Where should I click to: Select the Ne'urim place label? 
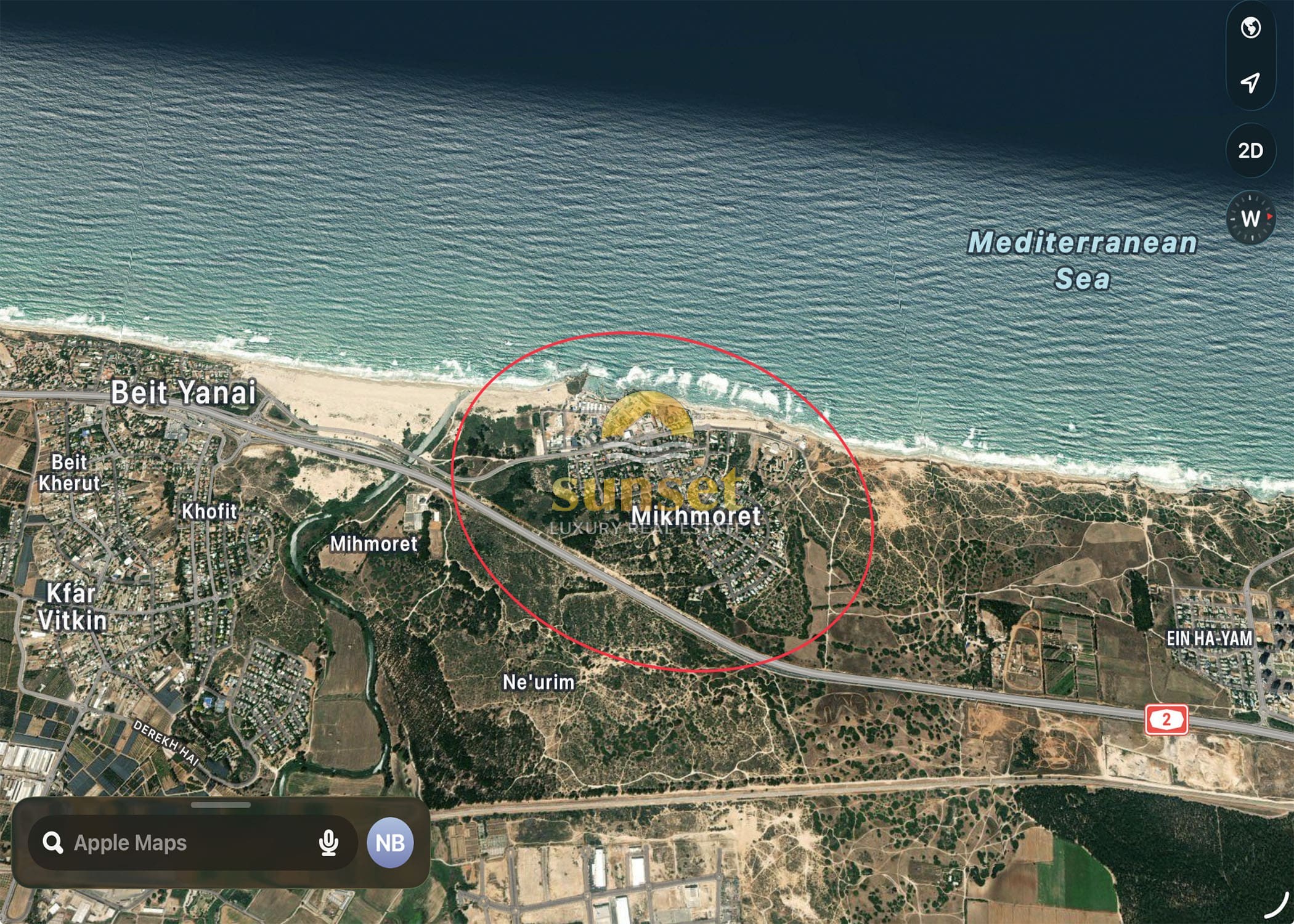pyautogui.click(x=539, y=682)
